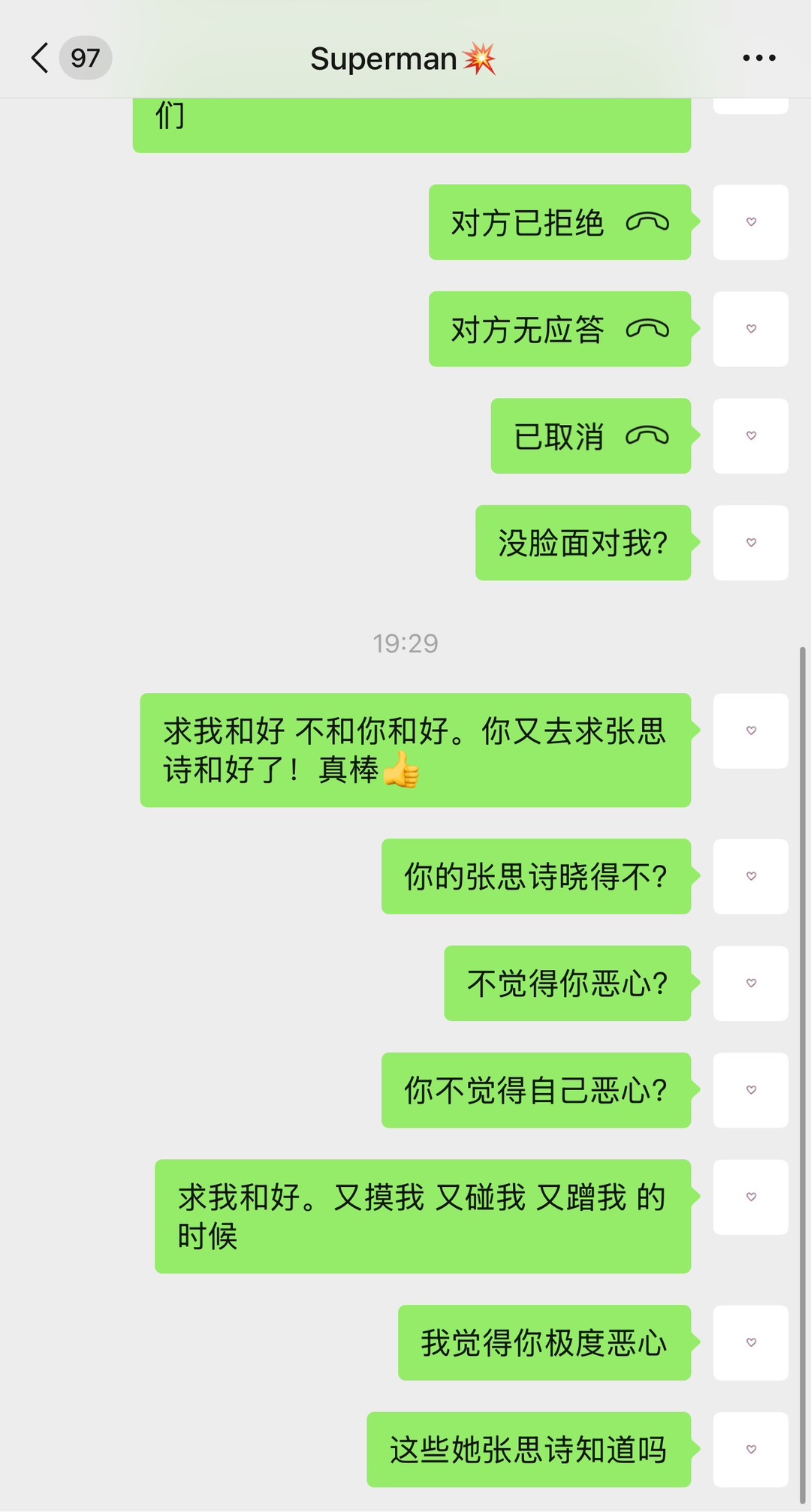811x1512 pixels.
Task: Open the chat's three-dot options menu
Action: [758, 58]
